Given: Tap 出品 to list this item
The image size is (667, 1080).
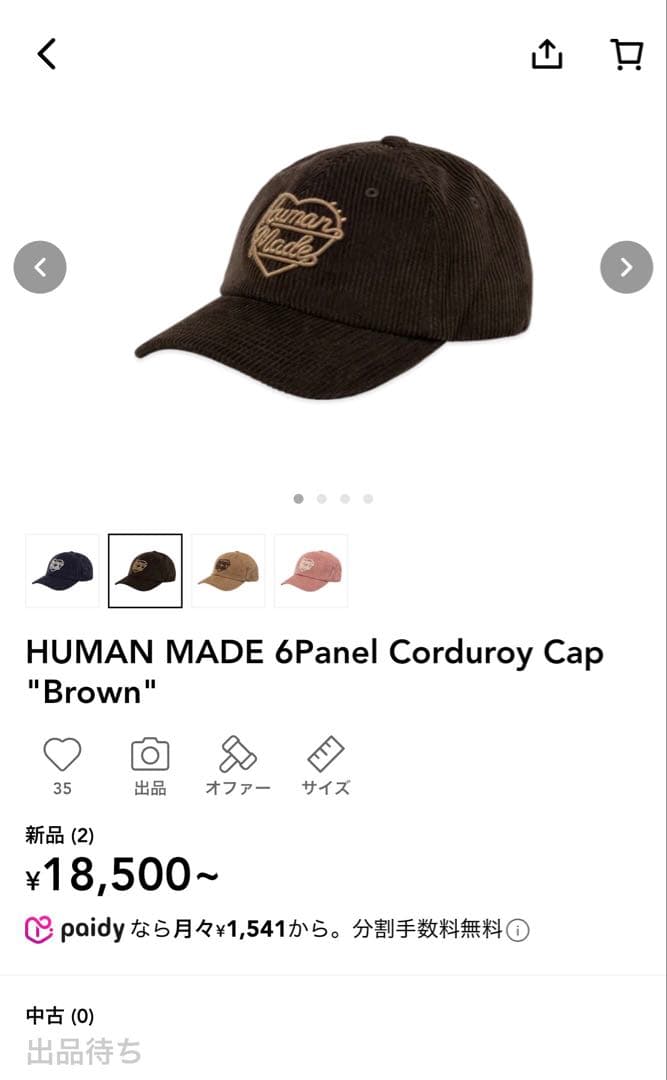Looking at the screenshot, I should pyautogui.click(x=150, y=765).
